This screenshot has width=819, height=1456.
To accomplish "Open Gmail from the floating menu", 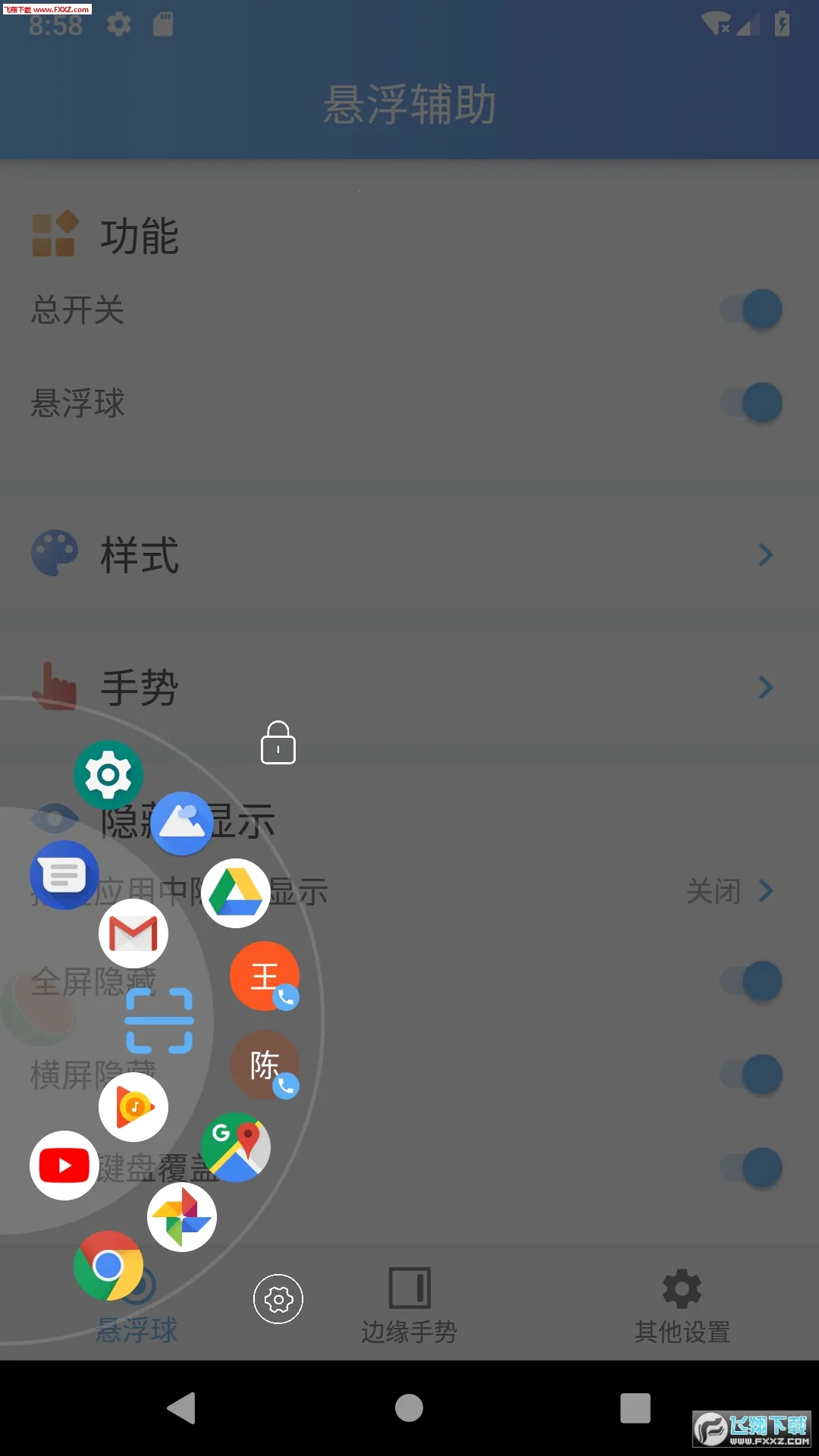I will 133,934.
